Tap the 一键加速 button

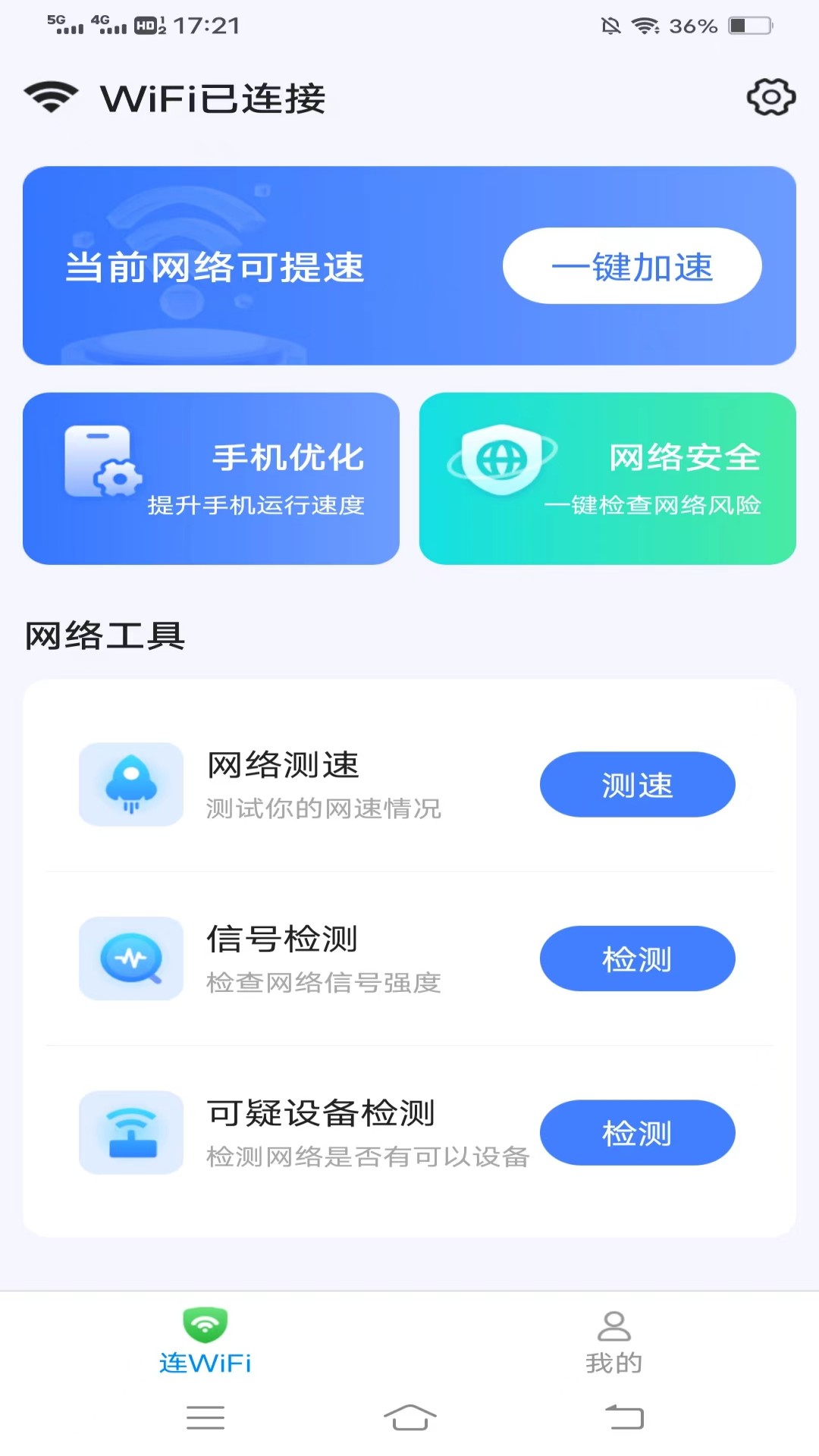[x=632, y=266]
